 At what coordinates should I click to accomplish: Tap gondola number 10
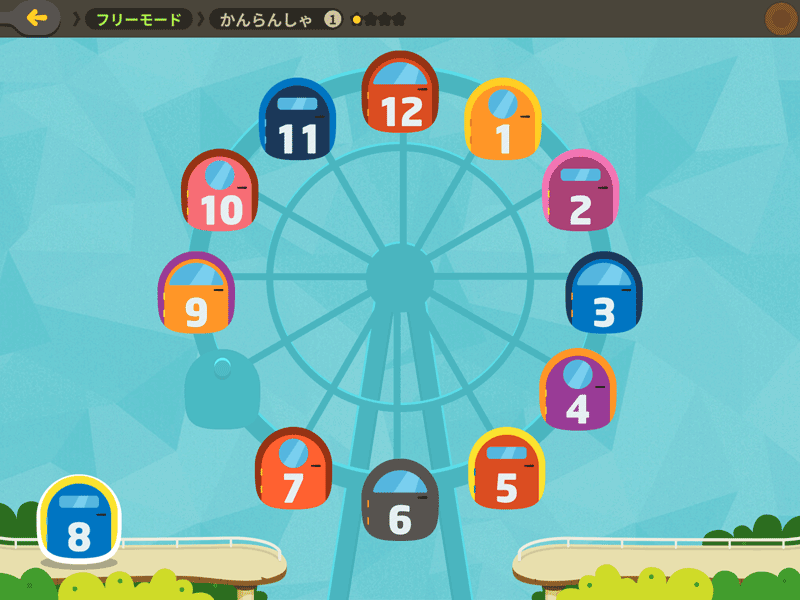pyautogui.click(x=220, y=191)
